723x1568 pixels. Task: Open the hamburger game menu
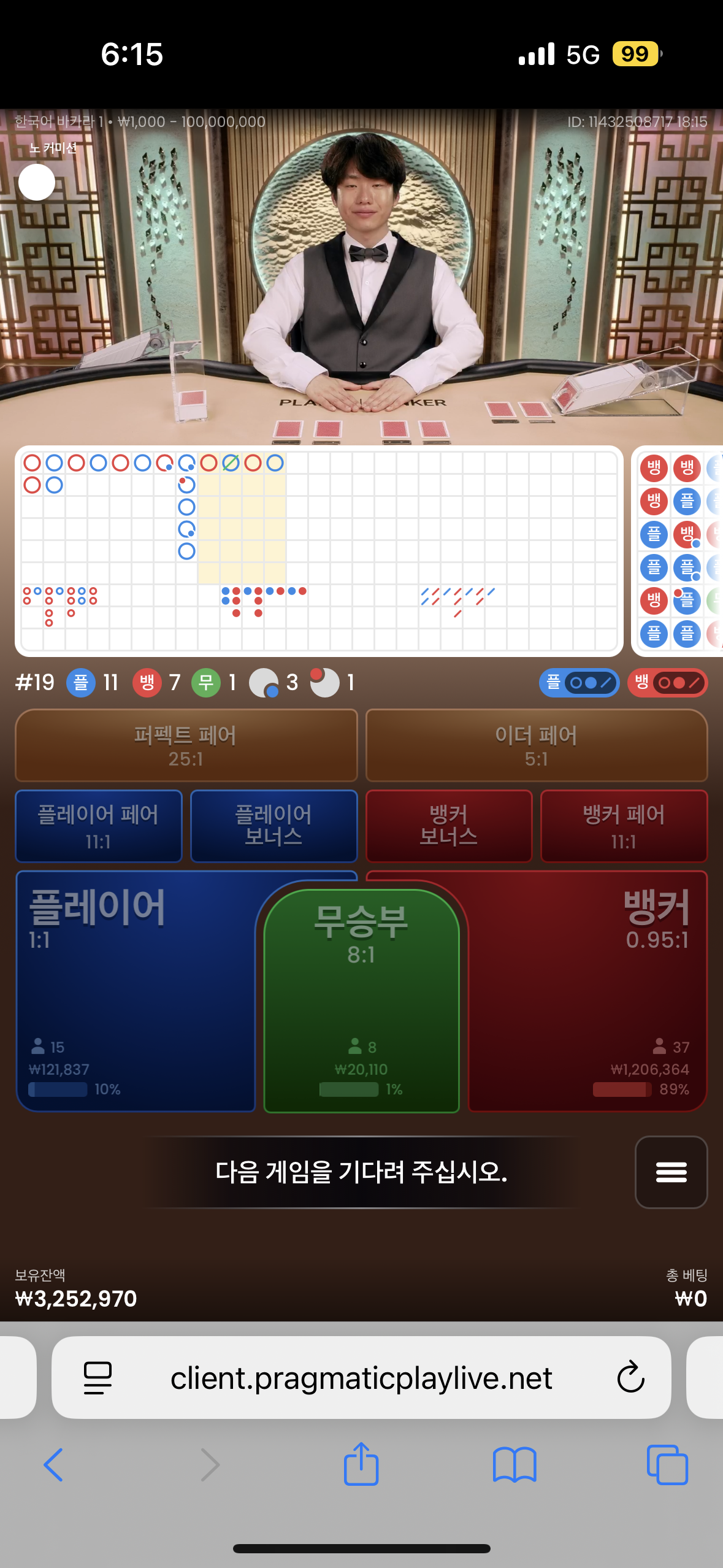click(671, 1172)
